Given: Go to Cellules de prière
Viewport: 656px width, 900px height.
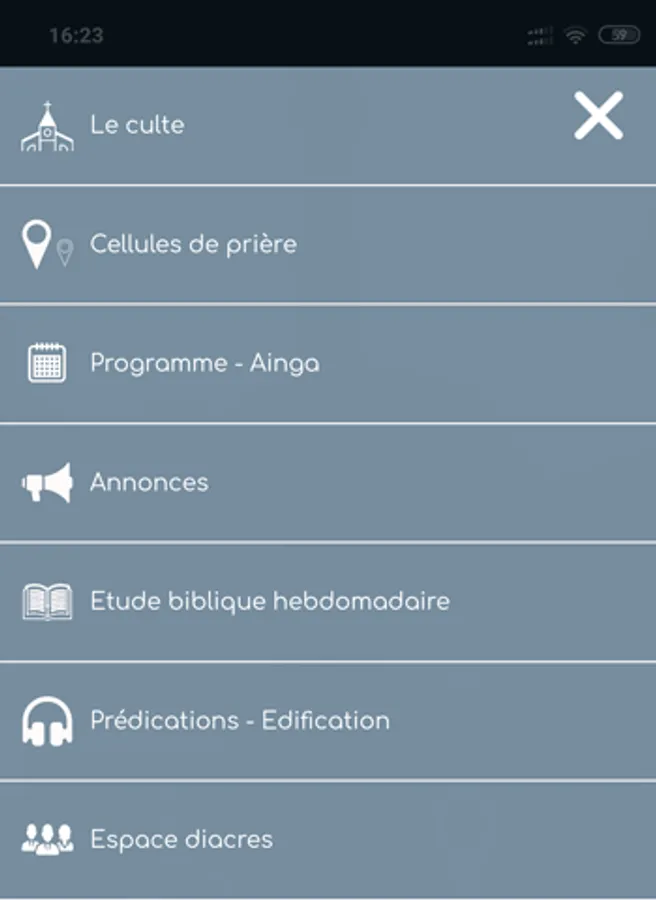Looking at the screenshot, I should (x=193, y=245).
